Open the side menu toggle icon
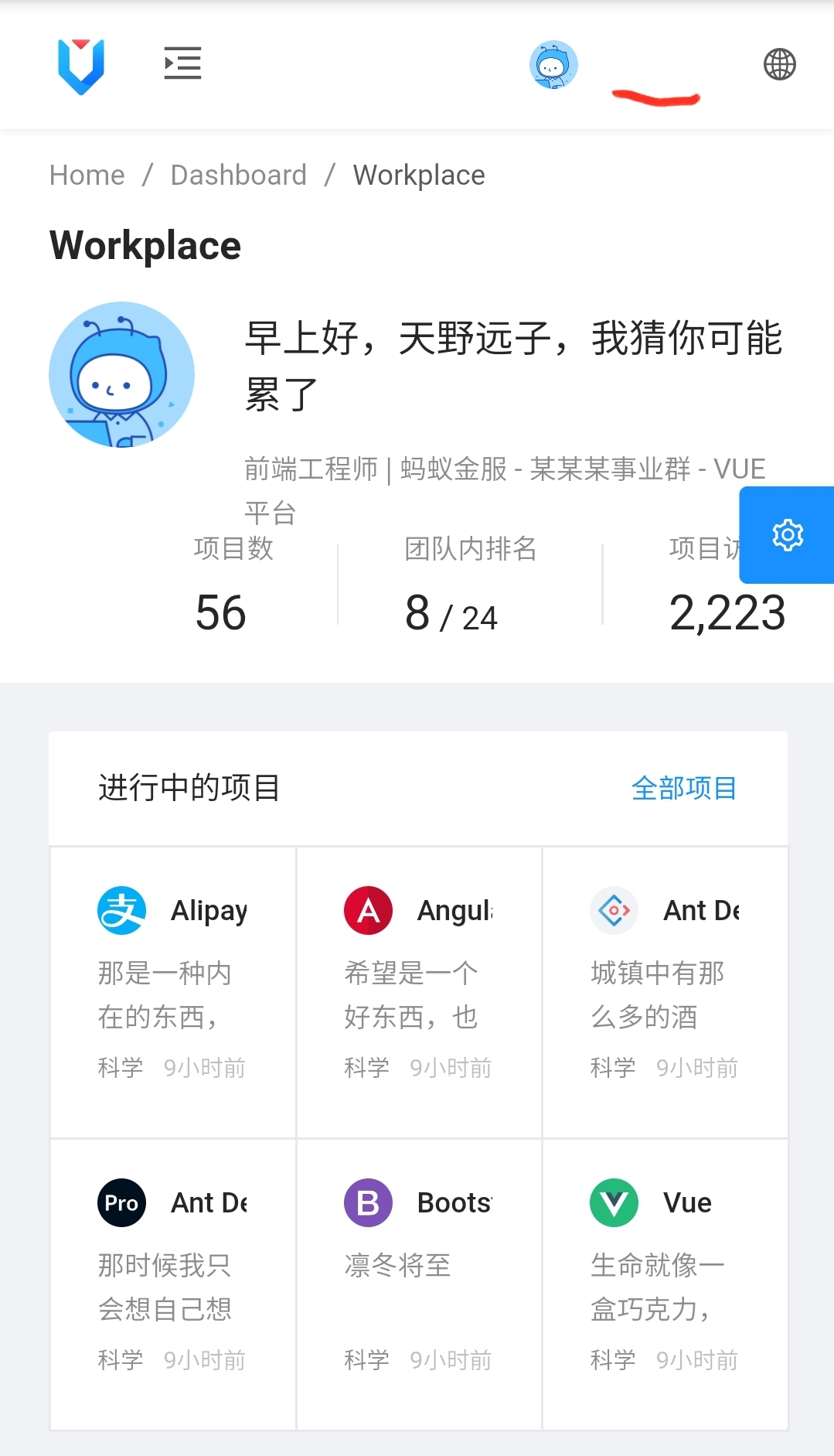 tap(182, 63)
